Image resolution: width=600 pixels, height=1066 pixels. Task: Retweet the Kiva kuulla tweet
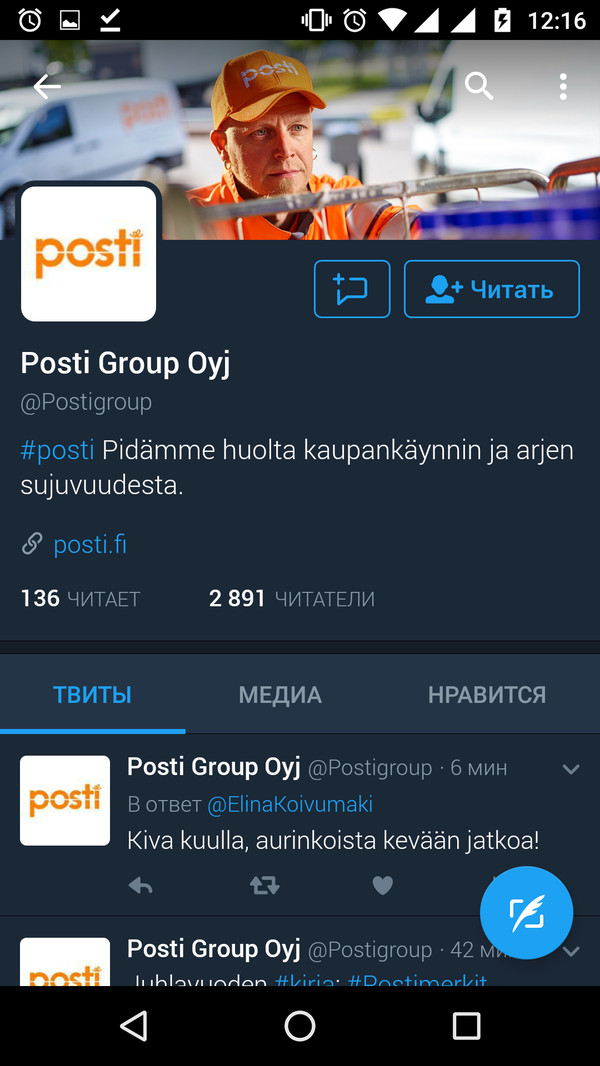264,885
